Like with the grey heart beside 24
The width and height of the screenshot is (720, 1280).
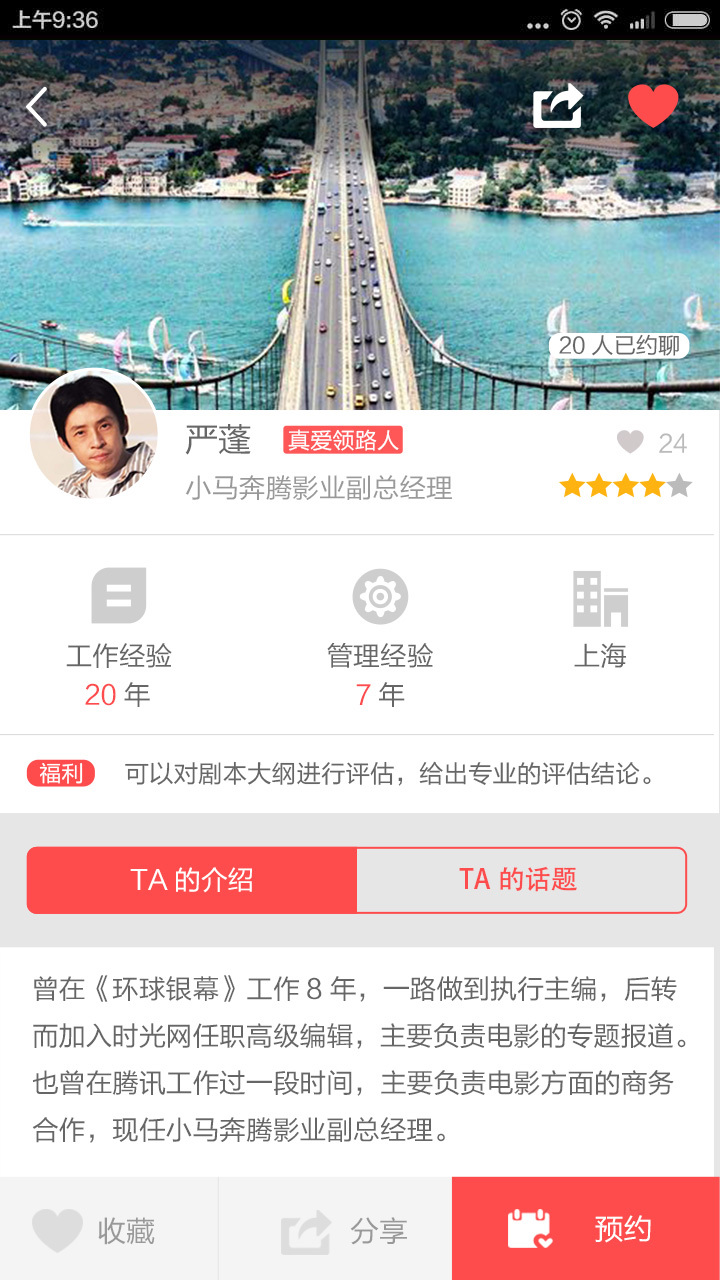tap(630, 442)
